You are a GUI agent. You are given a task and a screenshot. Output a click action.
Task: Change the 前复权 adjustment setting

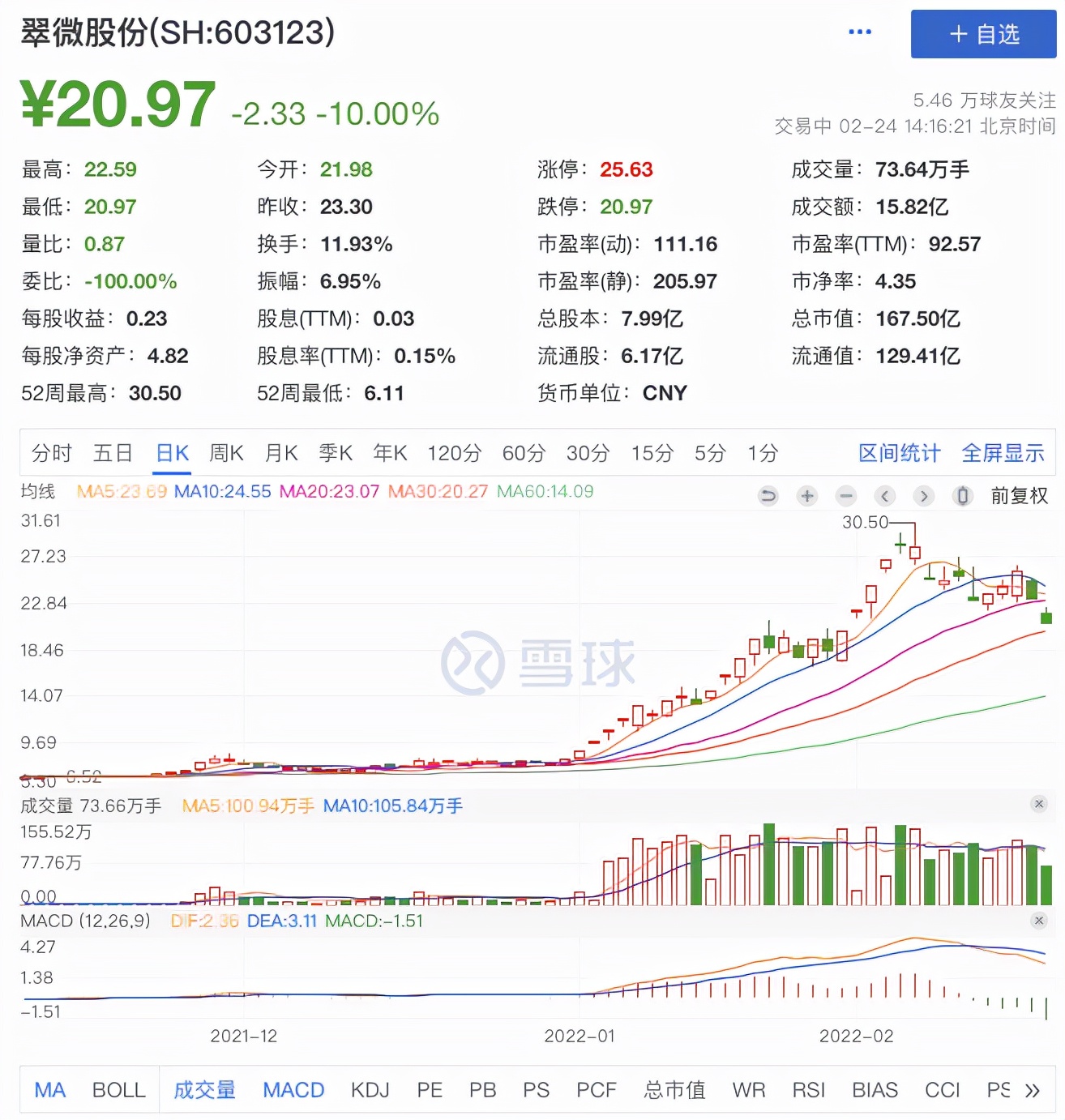(x=1019, y=496)
